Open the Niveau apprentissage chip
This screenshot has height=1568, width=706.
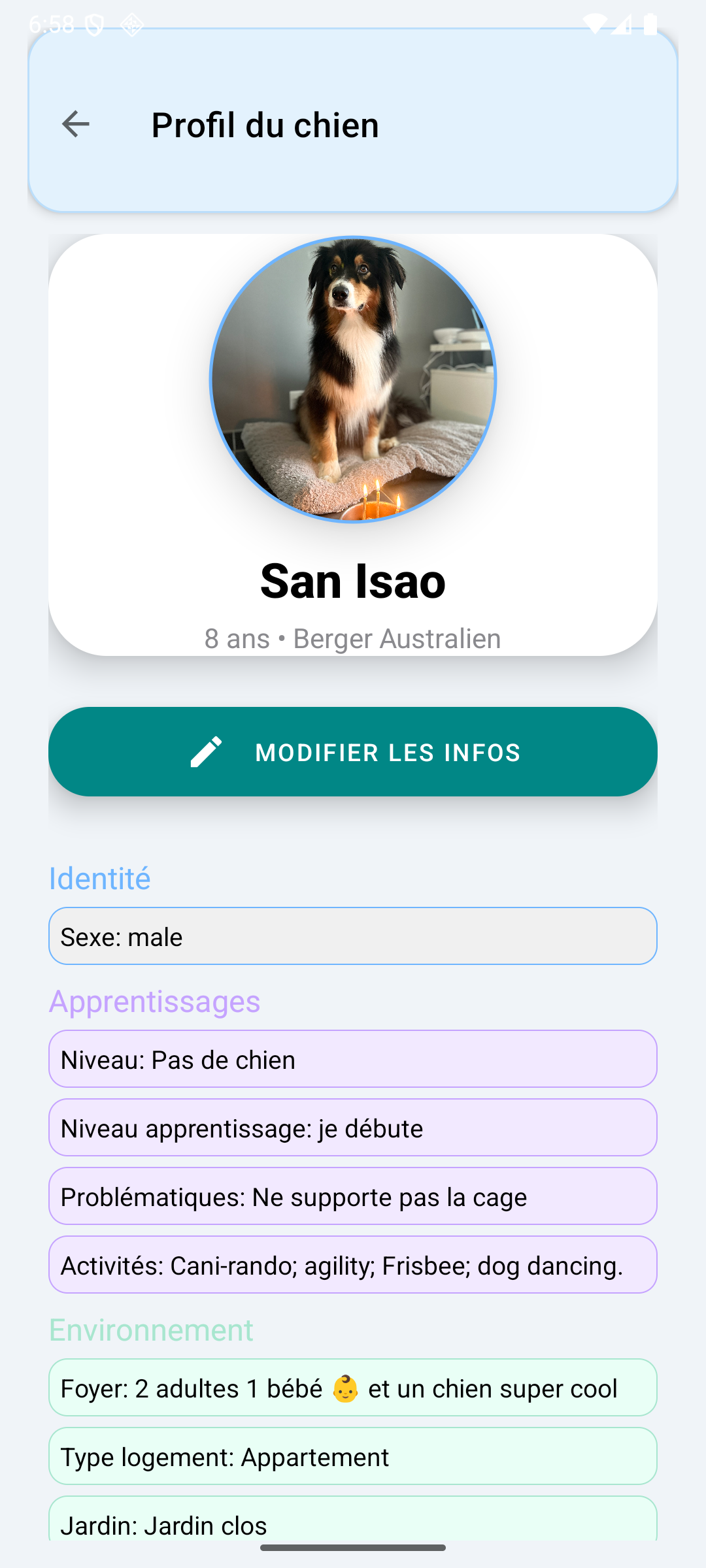[353, 1128]
